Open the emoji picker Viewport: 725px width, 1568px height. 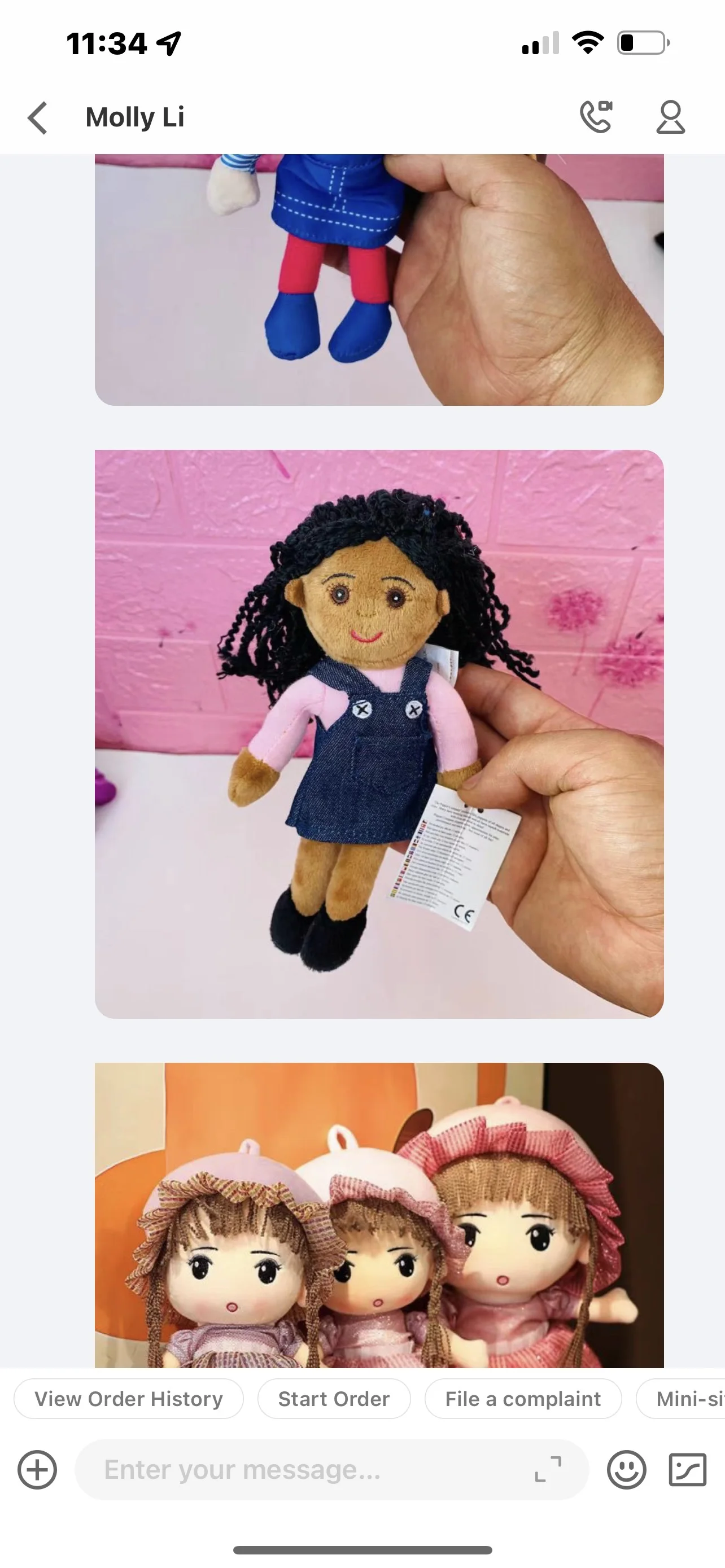626,1470
